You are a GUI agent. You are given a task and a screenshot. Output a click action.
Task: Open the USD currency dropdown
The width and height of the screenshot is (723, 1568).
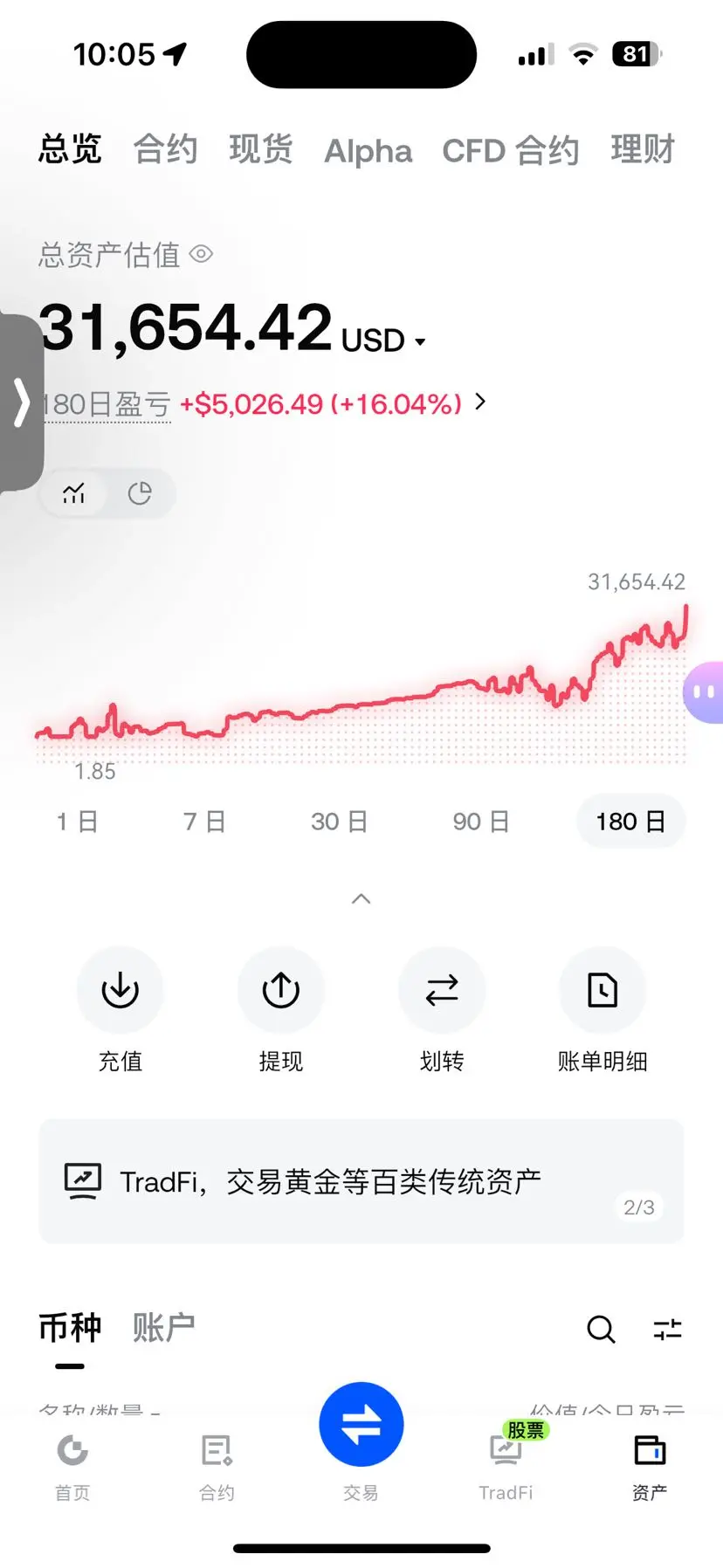(x=383, y=340)
